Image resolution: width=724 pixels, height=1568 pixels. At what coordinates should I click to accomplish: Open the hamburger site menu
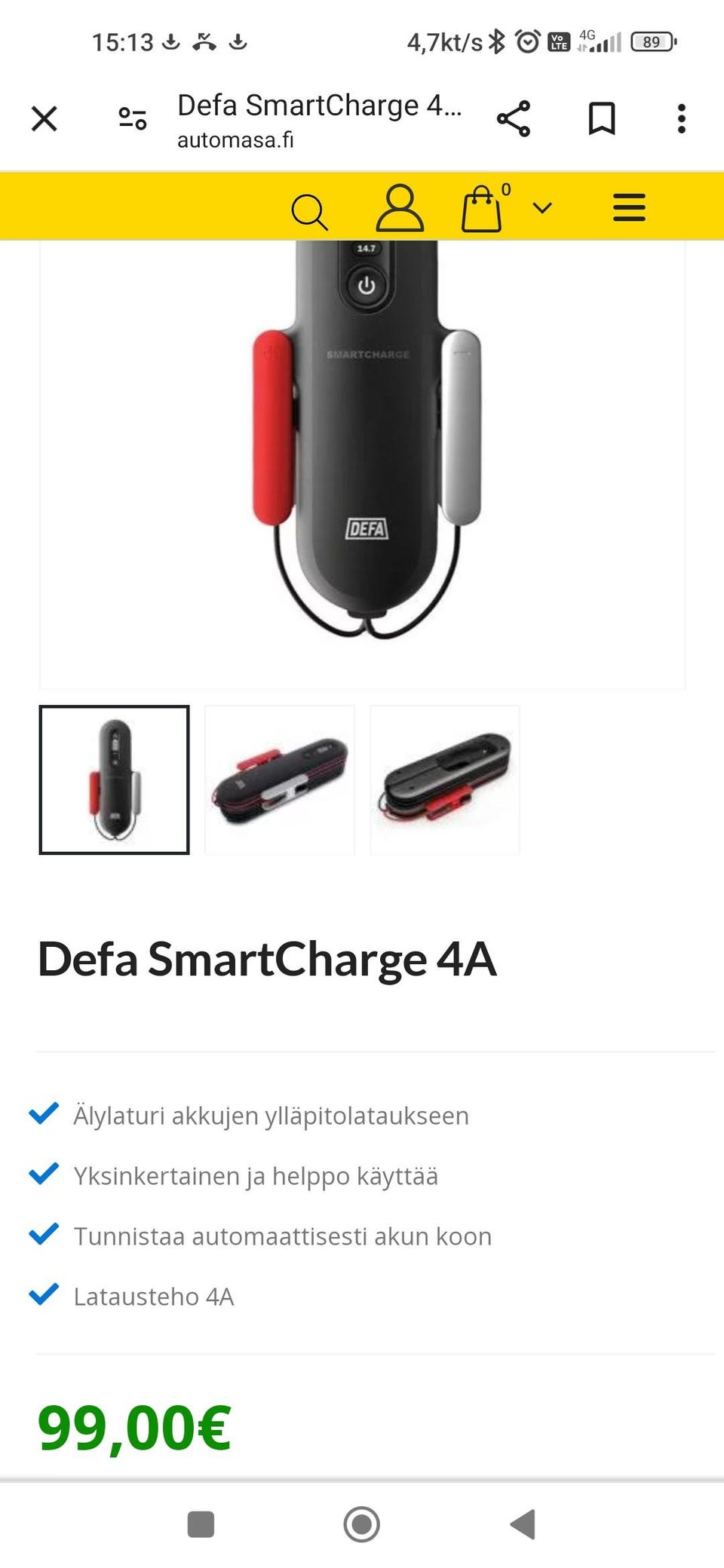coord(629,207)
